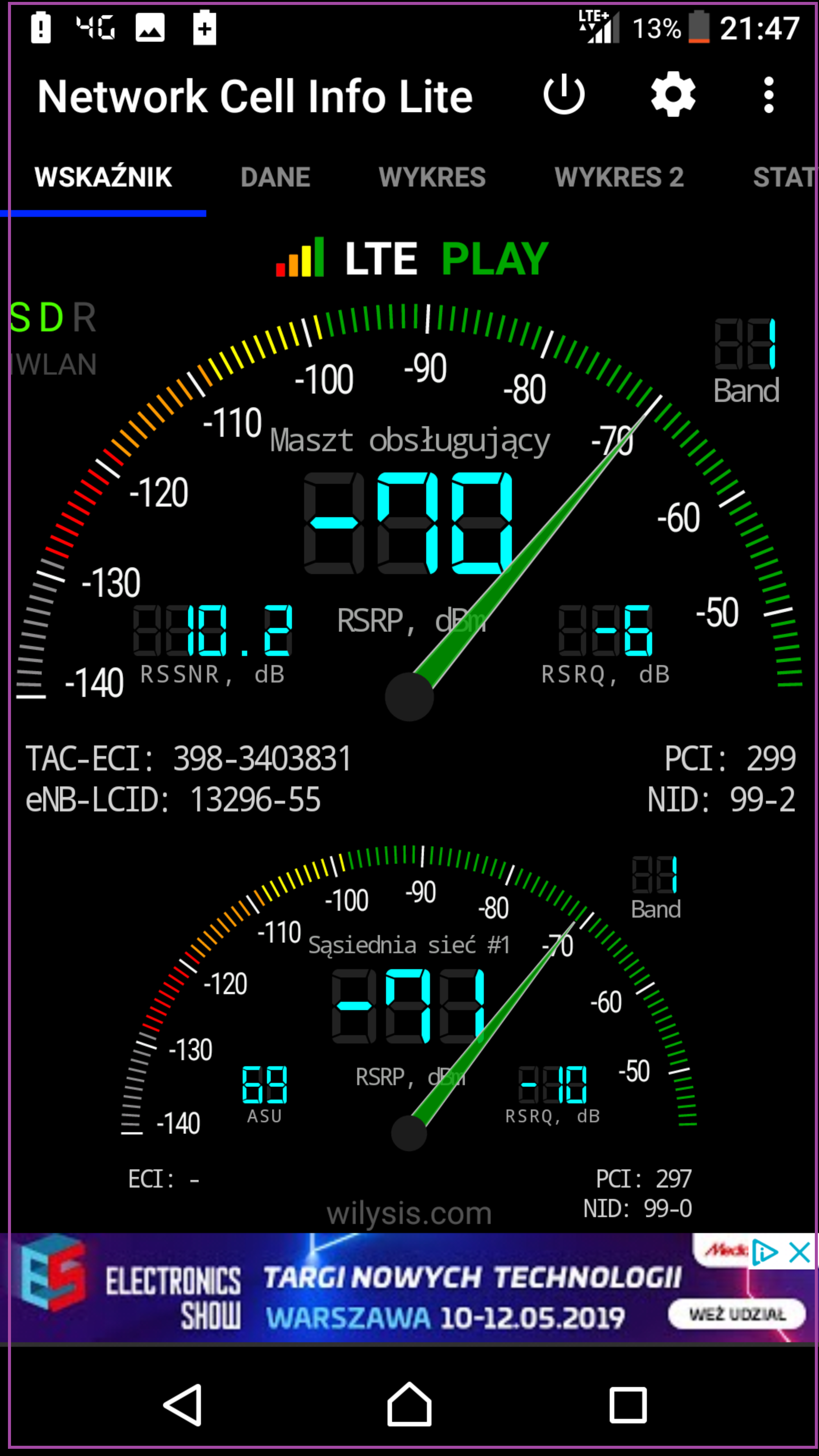Switch to the WYKRES tab
Screen dimensions: 819x1456
coord(432,177)
